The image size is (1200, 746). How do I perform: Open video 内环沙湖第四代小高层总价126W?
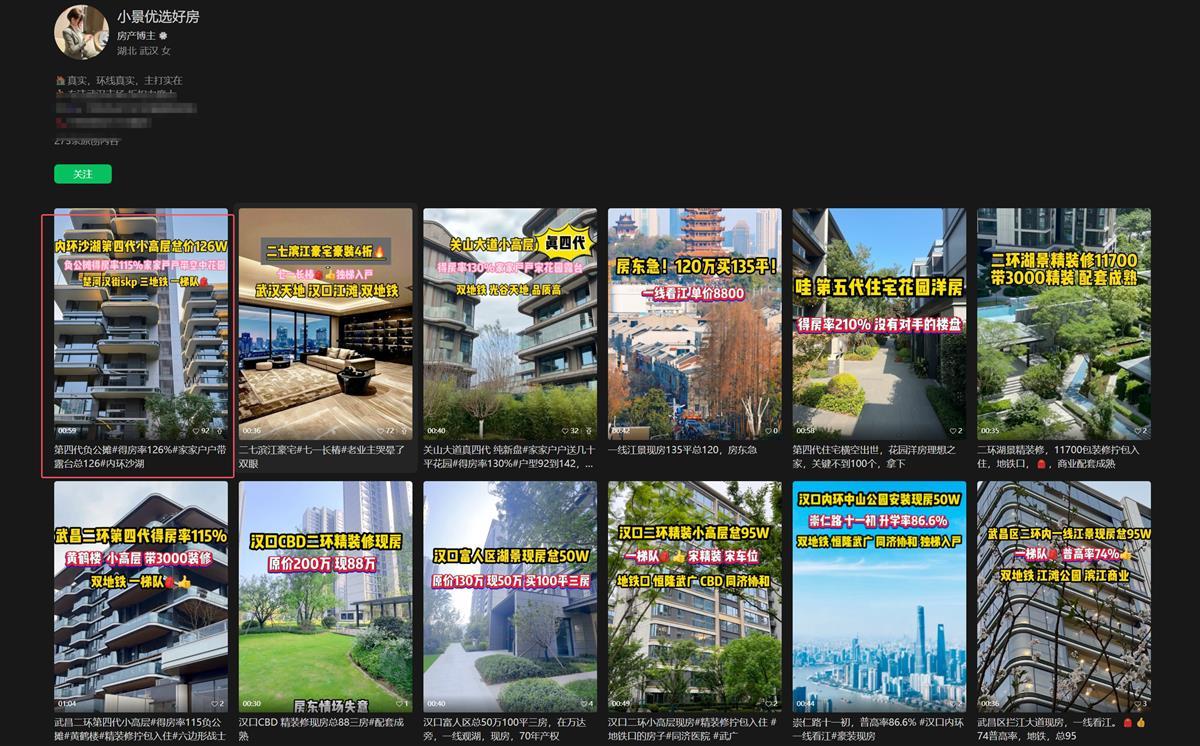(x=141, y=324)
